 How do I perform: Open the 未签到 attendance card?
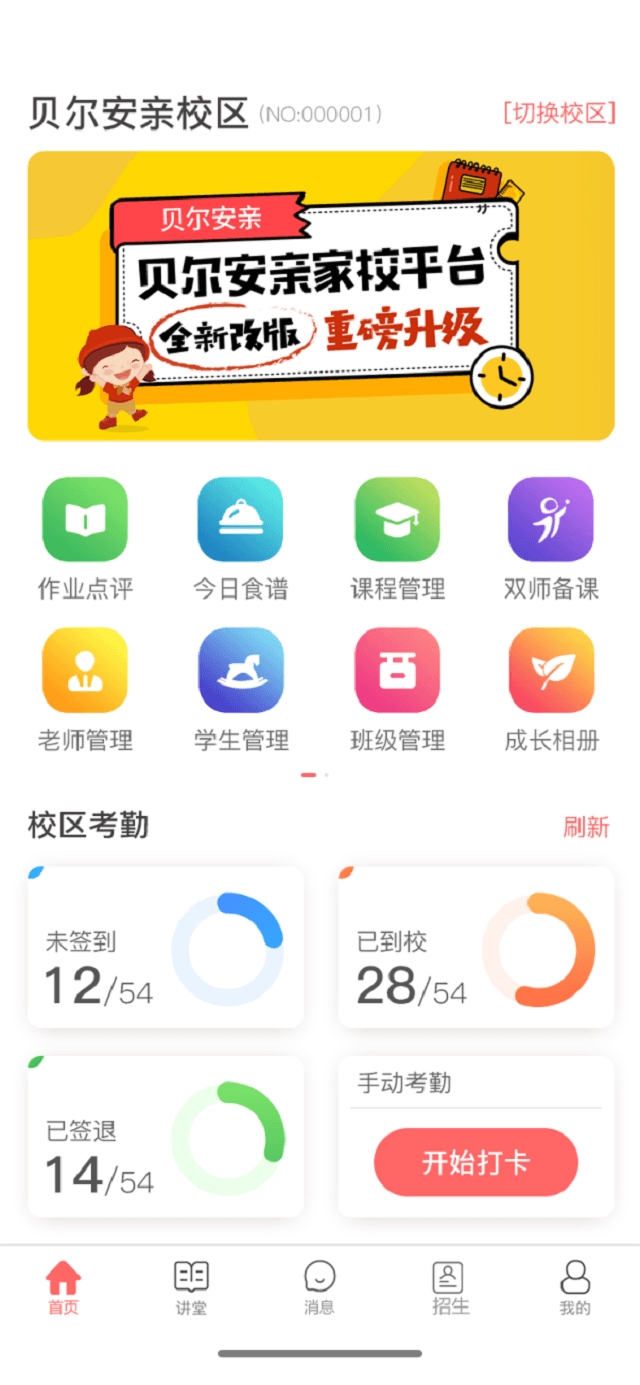pos(165,947)
